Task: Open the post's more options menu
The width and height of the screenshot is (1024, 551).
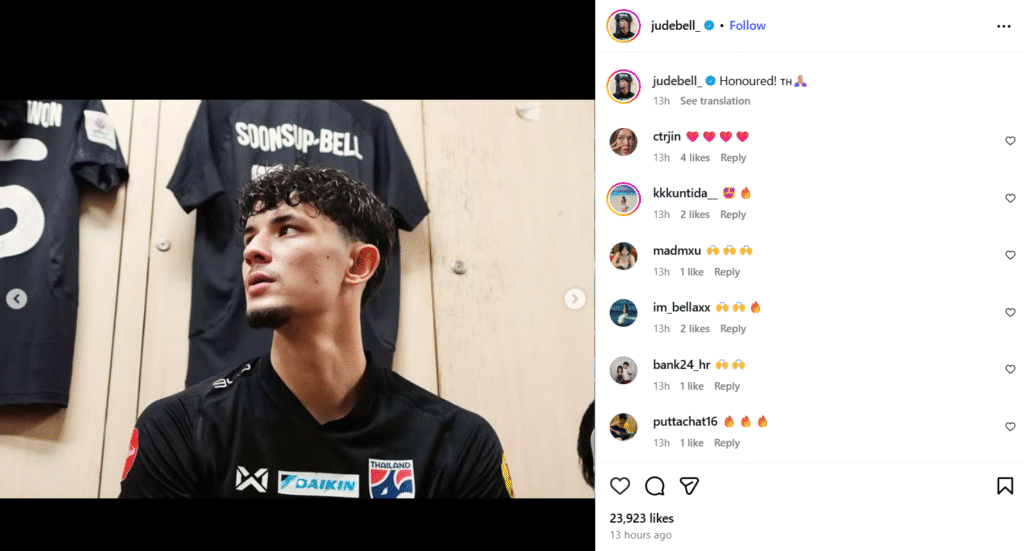Action: pos(1003,26)
